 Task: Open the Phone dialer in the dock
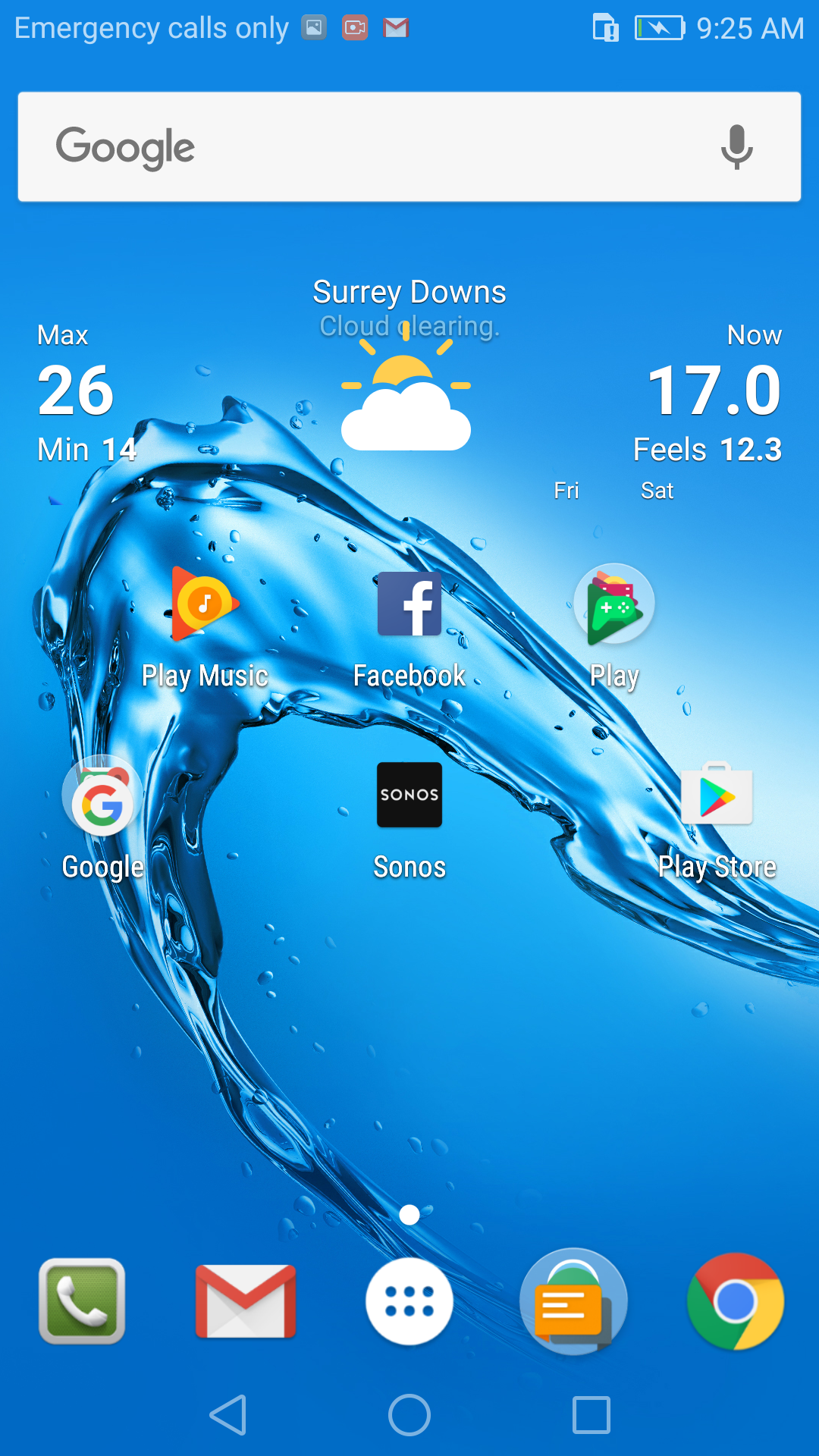click(82, 1301)
